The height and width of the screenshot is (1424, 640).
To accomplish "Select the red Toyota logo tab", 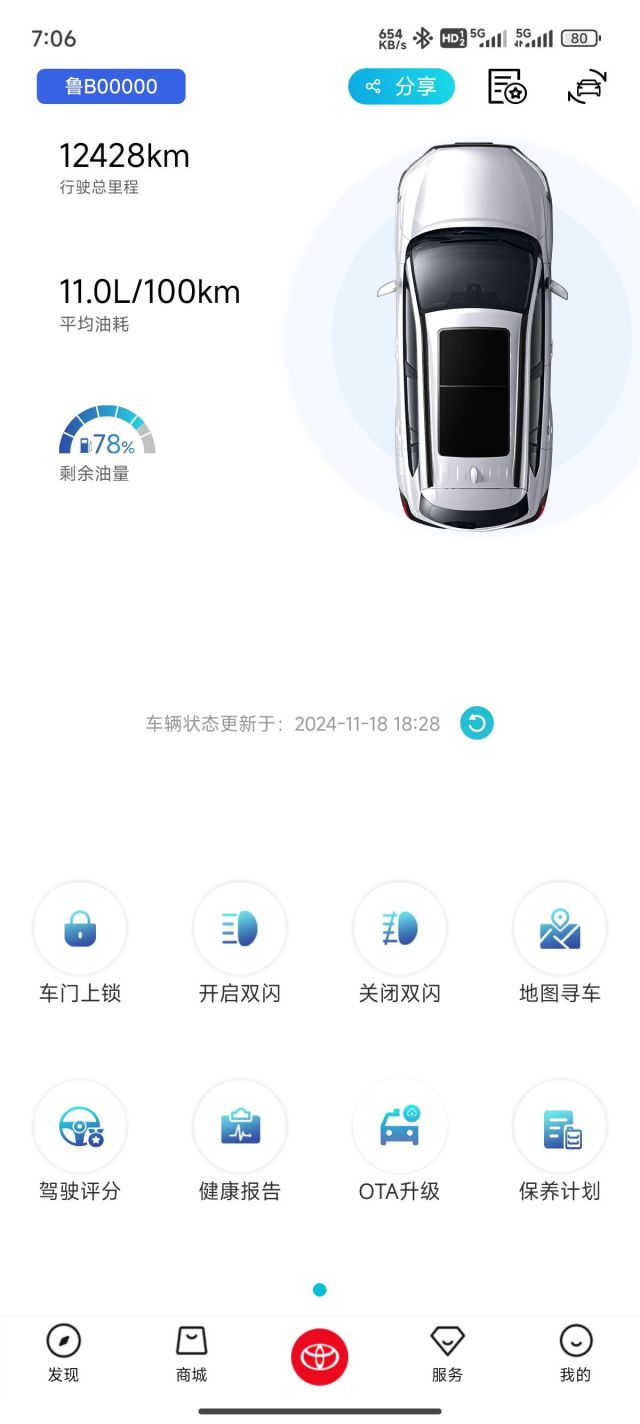I will 320,1356.
